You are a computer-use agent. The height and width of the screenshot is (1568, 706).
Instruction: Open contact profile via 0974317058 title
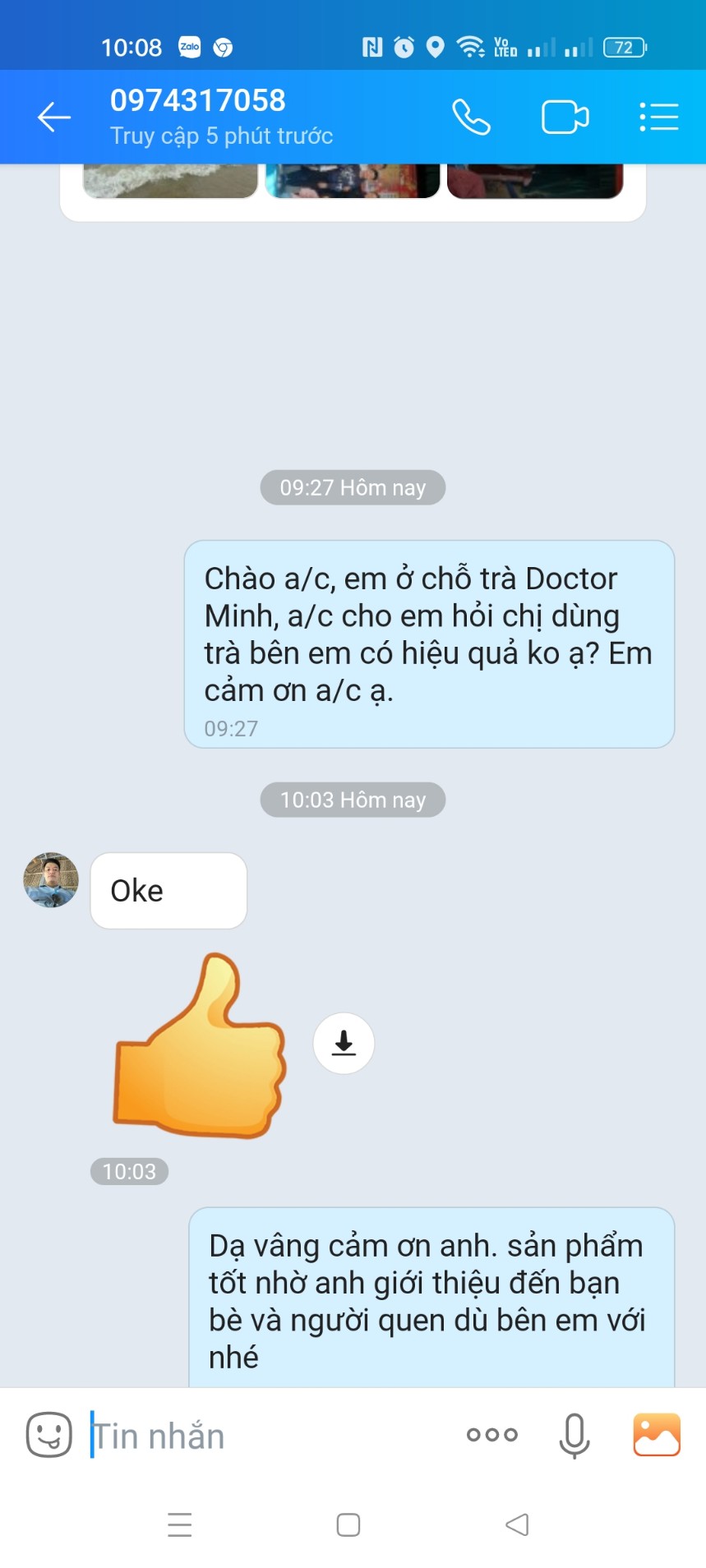point(198,100)
